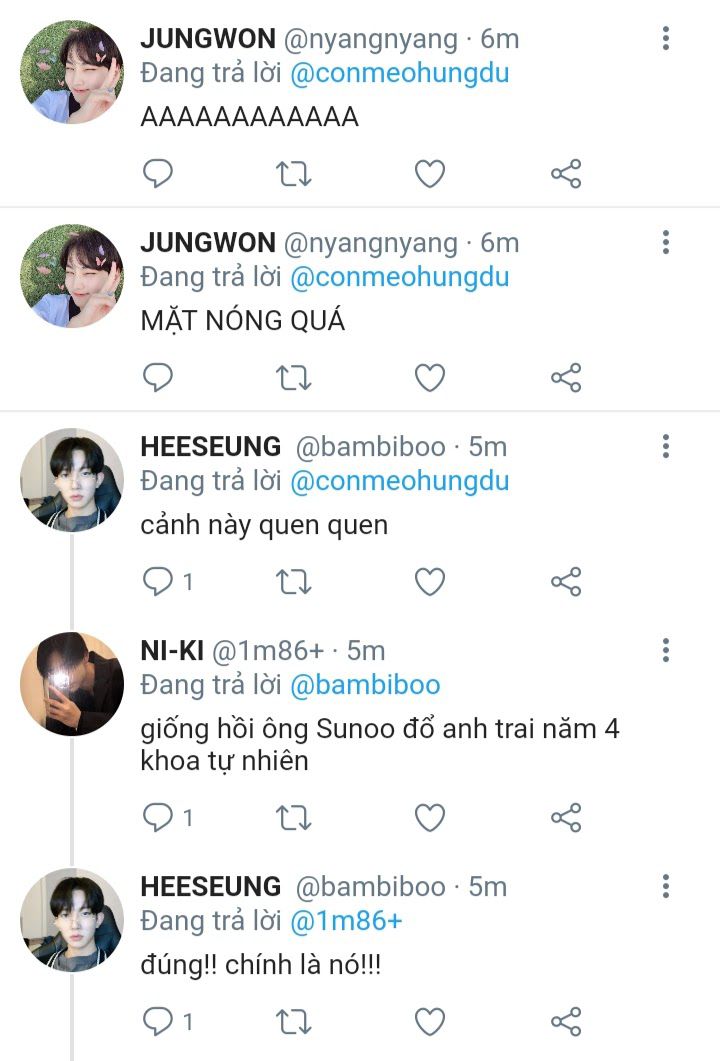Like the "cảnh này quen quen" tweet
The image size is (720, 1061).
pos(430,582)
